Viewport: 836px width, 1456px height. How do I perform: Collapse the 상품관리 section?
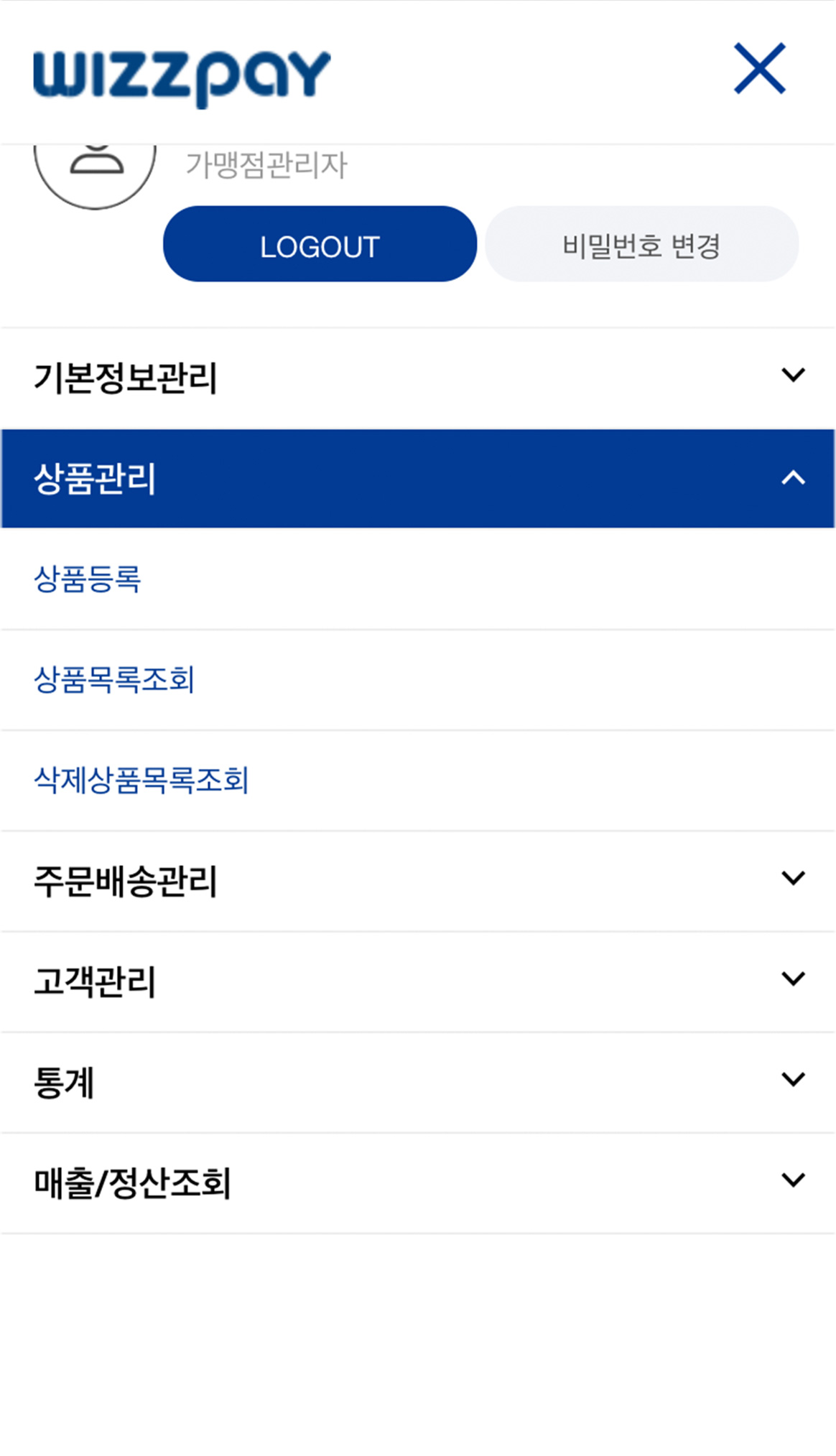tap(417, 478)
